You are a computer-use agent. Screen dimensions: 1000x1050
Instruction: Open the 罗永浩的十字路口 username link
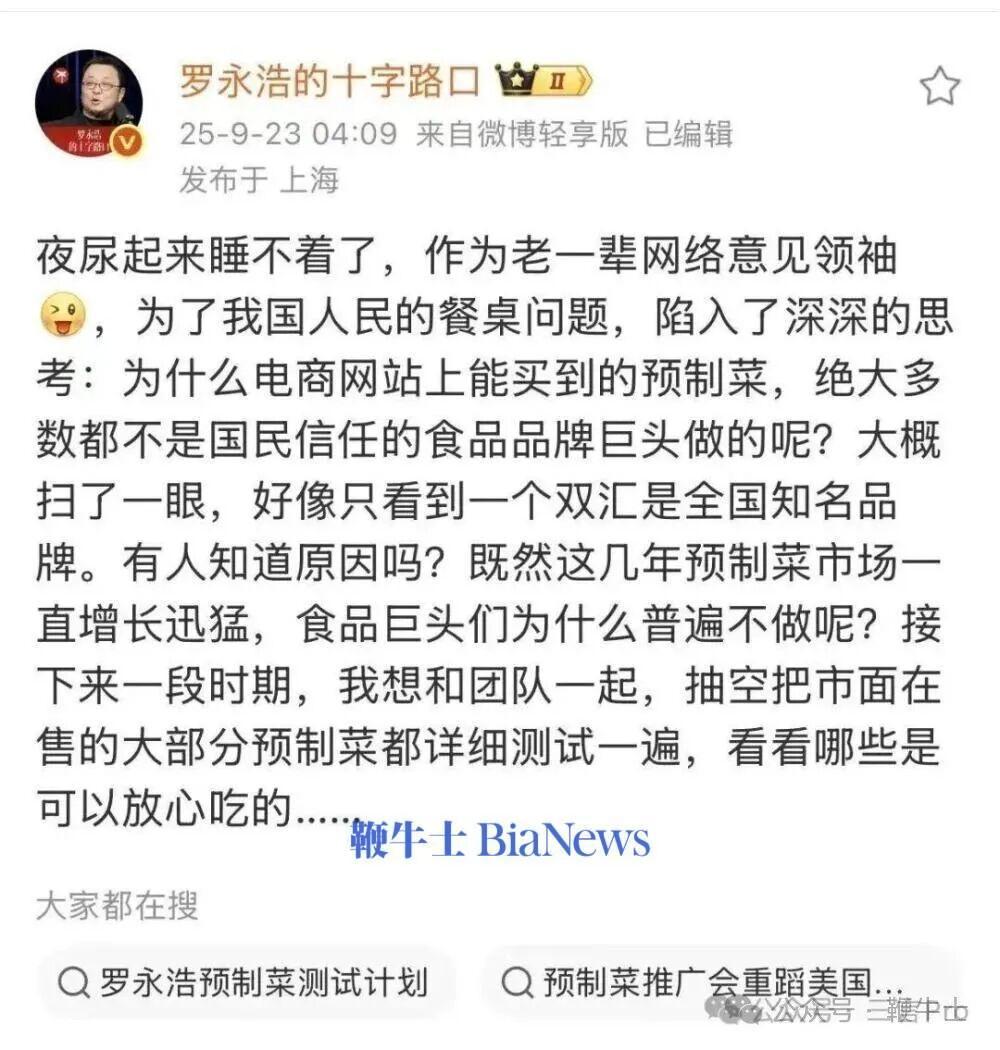(330, 81)
